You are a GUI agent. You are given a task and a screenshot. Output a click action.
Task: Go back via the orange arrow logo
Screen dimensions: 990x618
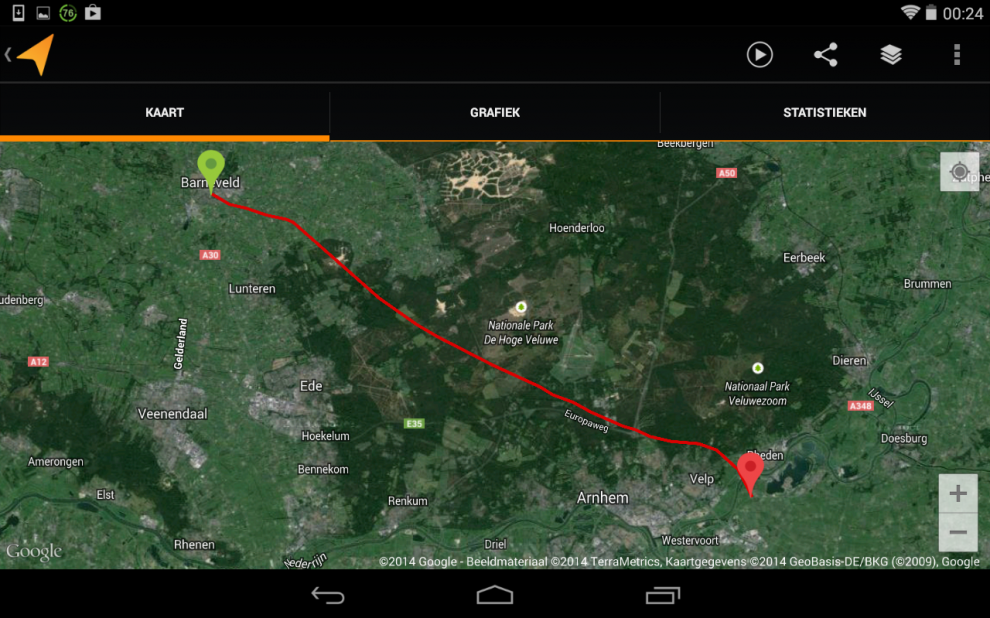click(35, 55)
